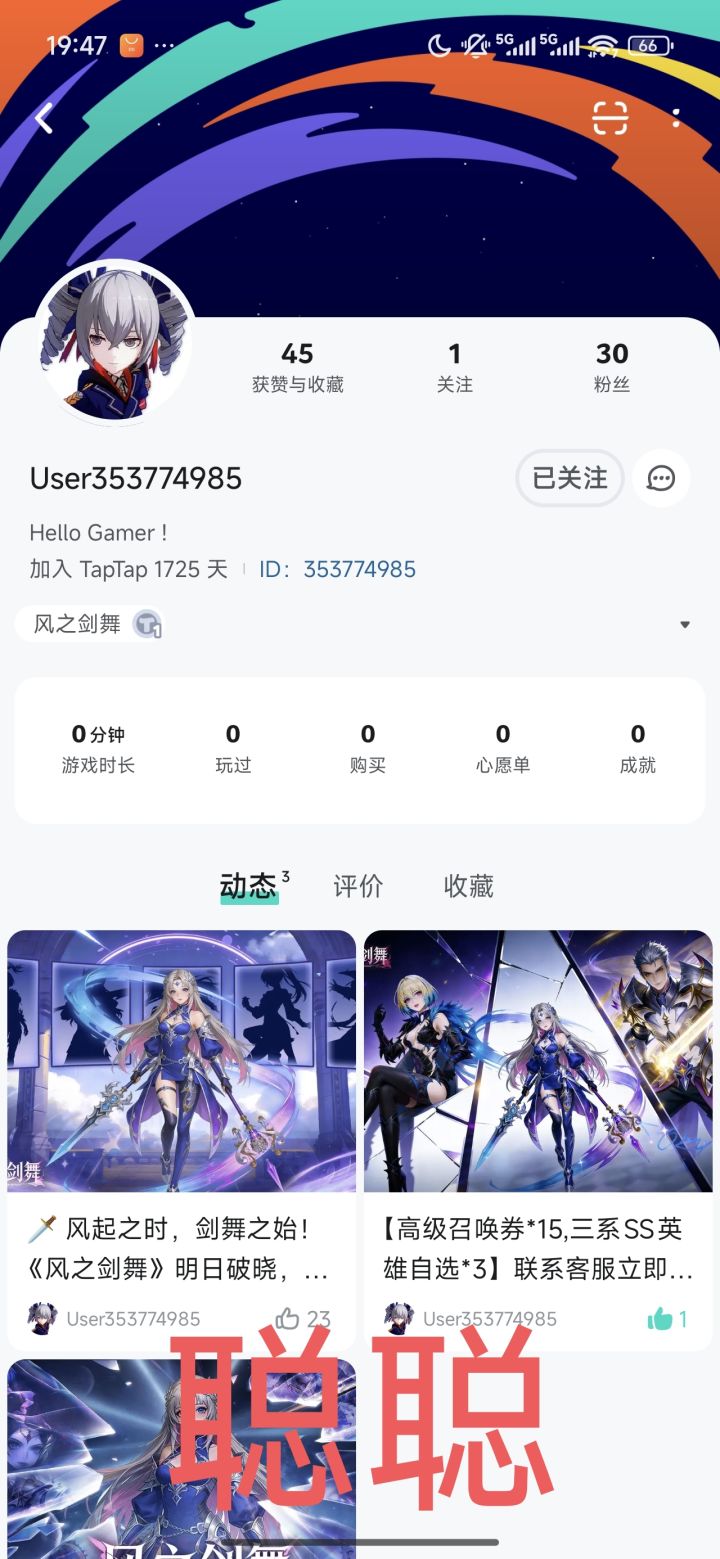720x1559 pixels.
Task: Open the three-dot overflow menu
Action: (x=676, y=117)
